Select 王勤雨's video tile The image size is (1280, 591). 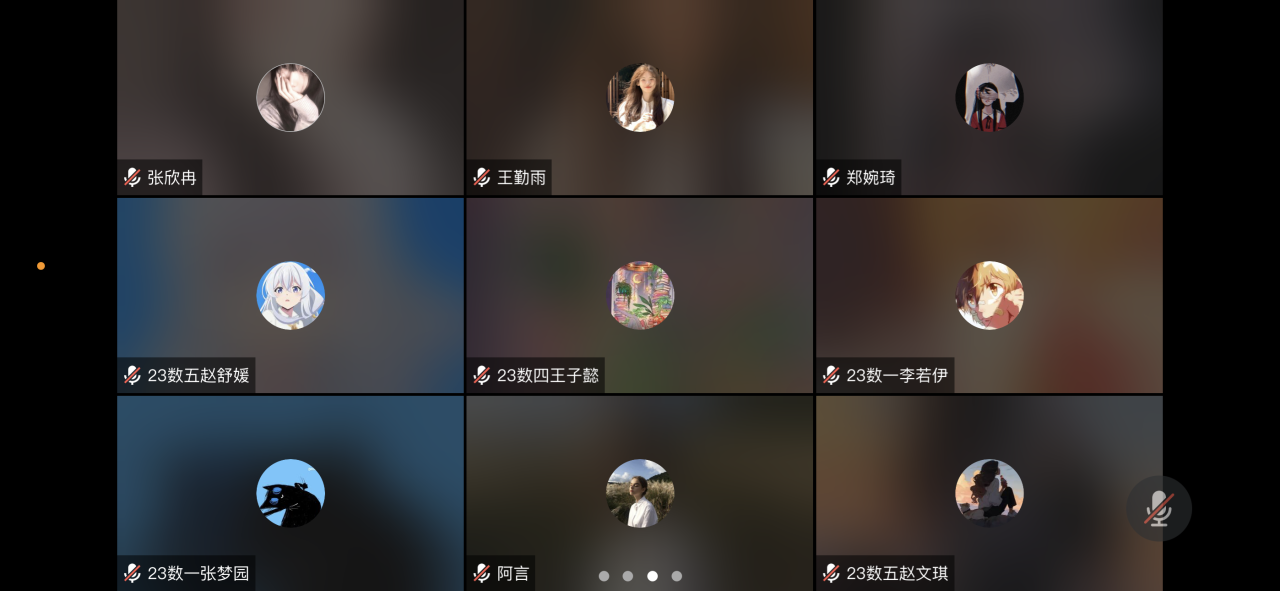pyautogui.click(x=640, y=97)
